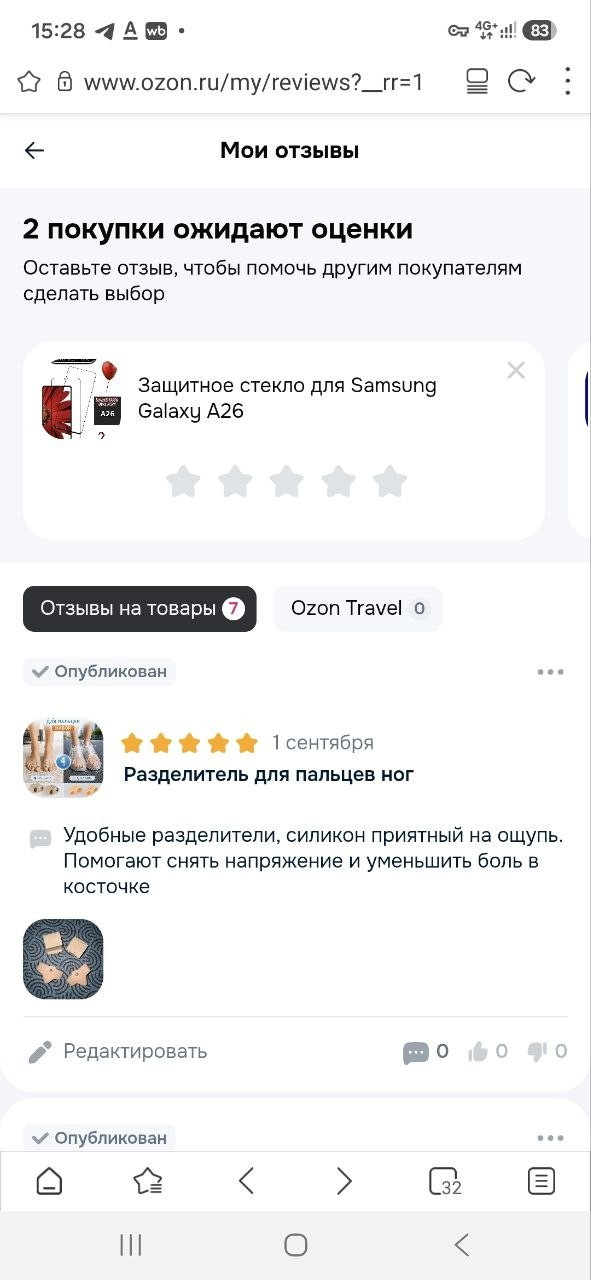This screenshot has width=591, height=1280.
Task: Rate Защитное стекло with five stars
Action: click(390, 481)
